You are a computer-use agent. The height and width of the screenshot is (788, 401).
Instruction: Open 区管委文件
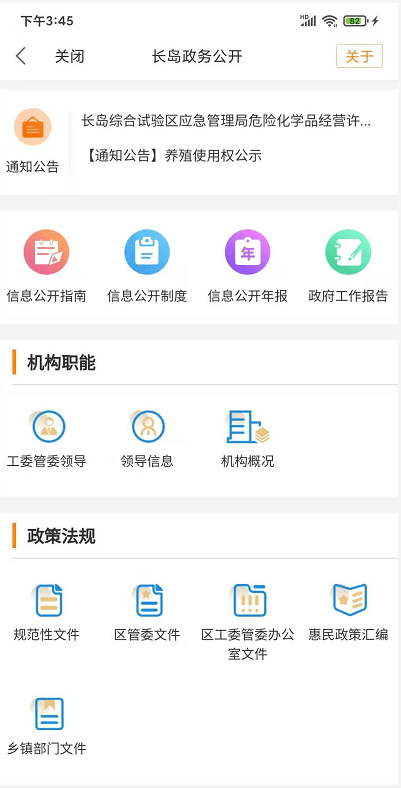point(147,613)
